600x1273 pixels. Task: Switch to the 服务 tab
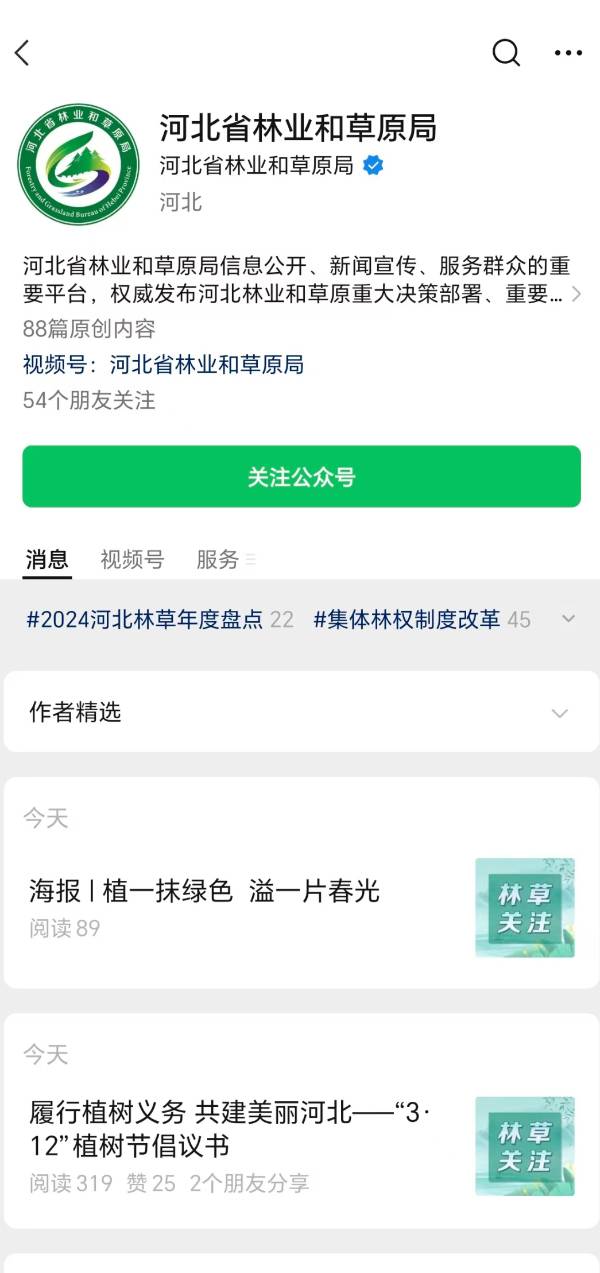coord(218,560)
